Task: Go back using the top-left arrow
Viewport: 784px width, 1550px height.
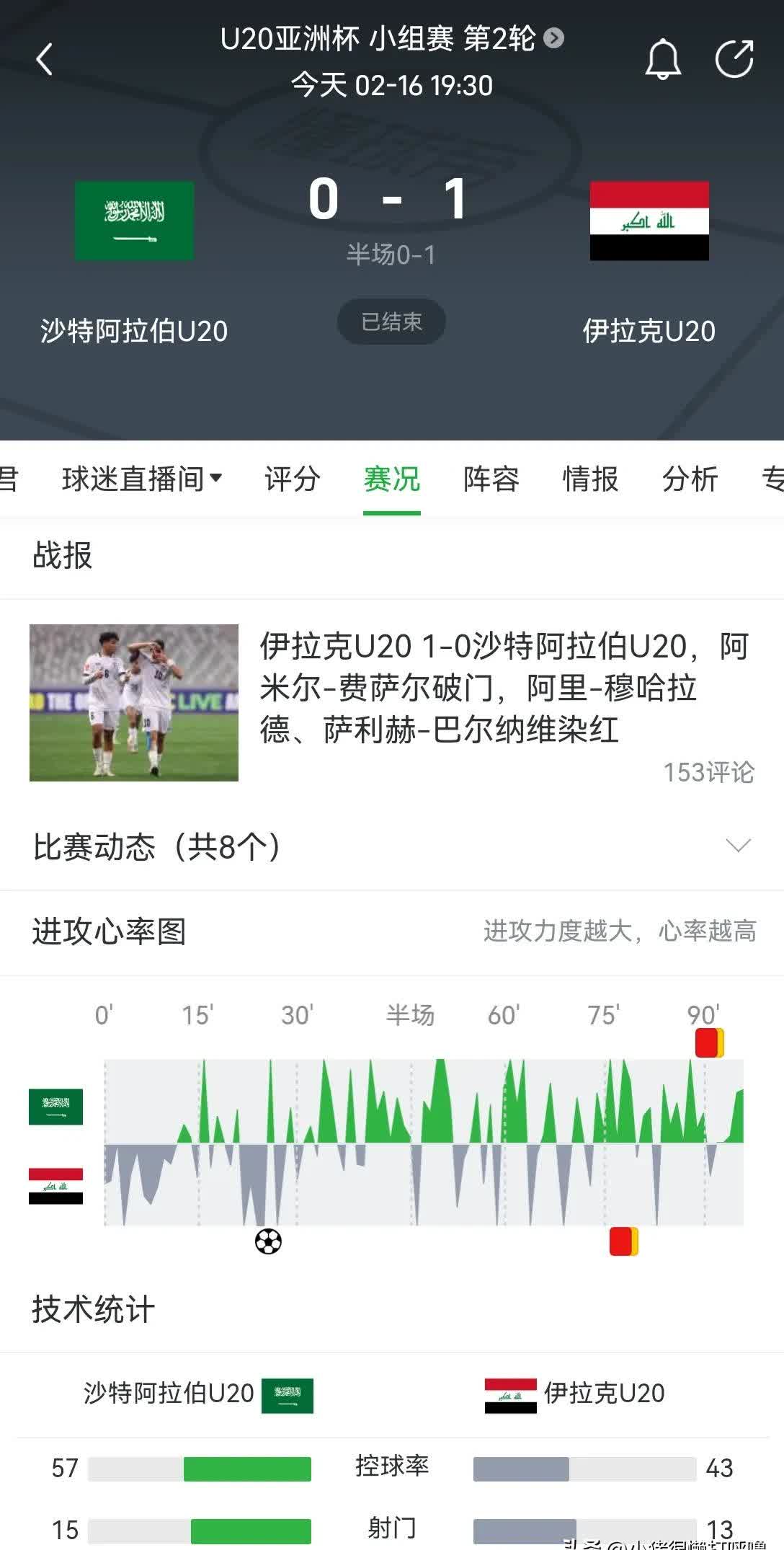Action: click(45, 59)
